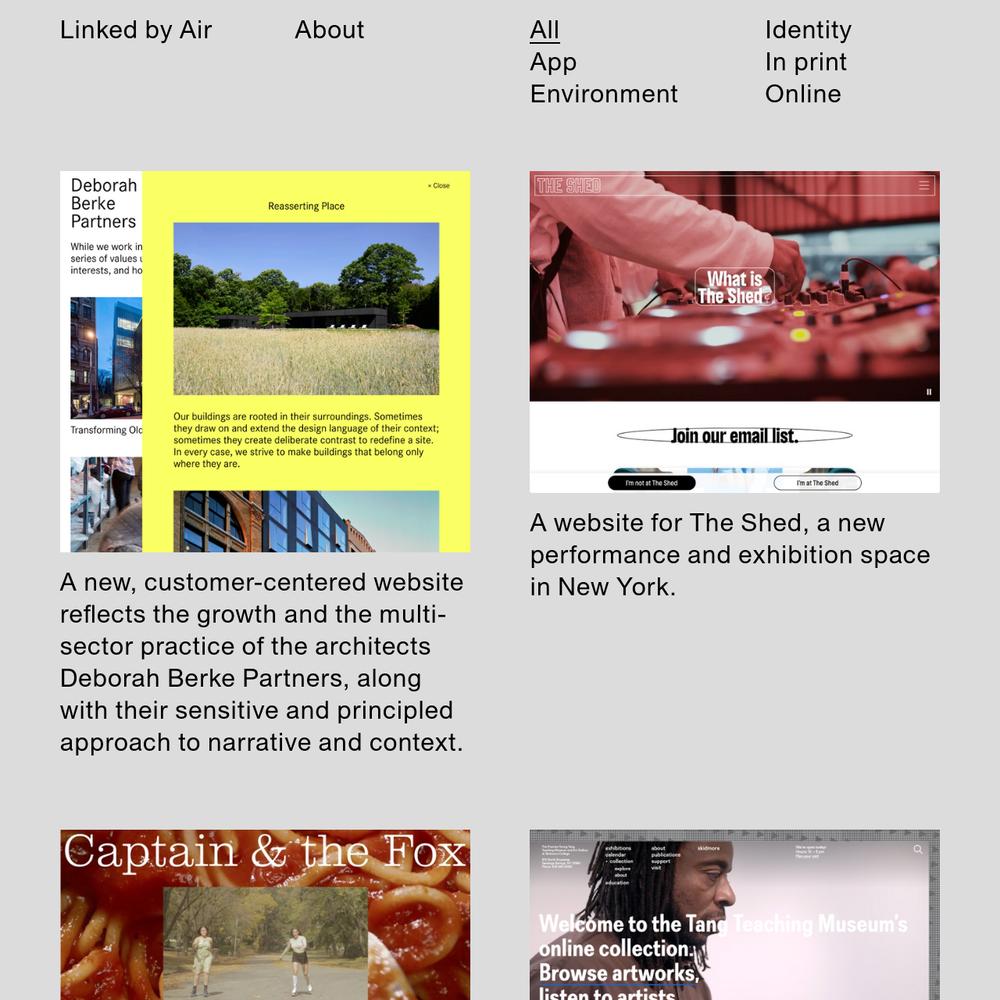The height and width of the screenshot is (1000, 1000).
Task: Open the Tang Teaching Museum project
Action: [x=734, y=914]
